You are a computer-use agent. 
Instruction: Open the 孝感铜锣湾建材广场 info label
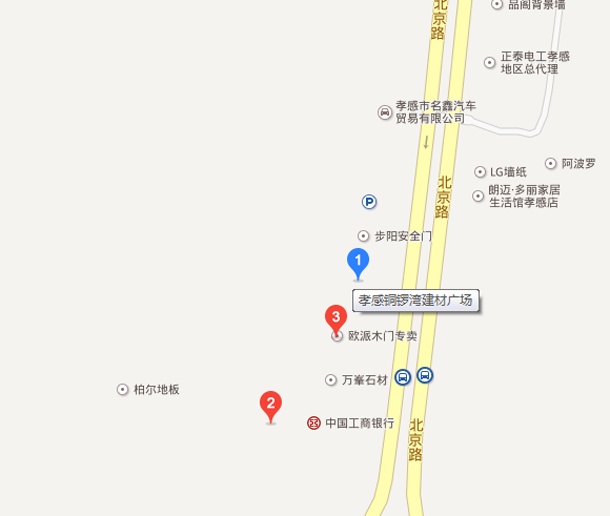coord(416,300)
